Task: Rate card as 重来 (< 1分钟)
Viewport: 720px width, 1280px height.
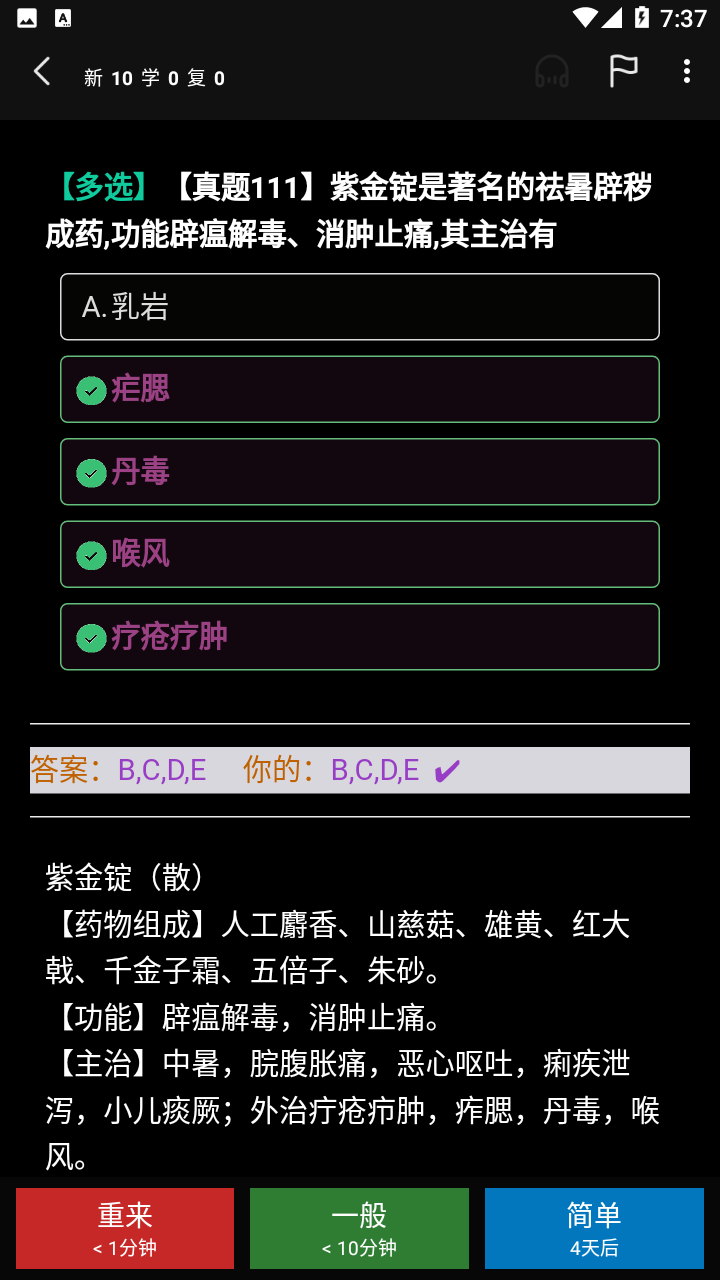Action: [125, 1228]
